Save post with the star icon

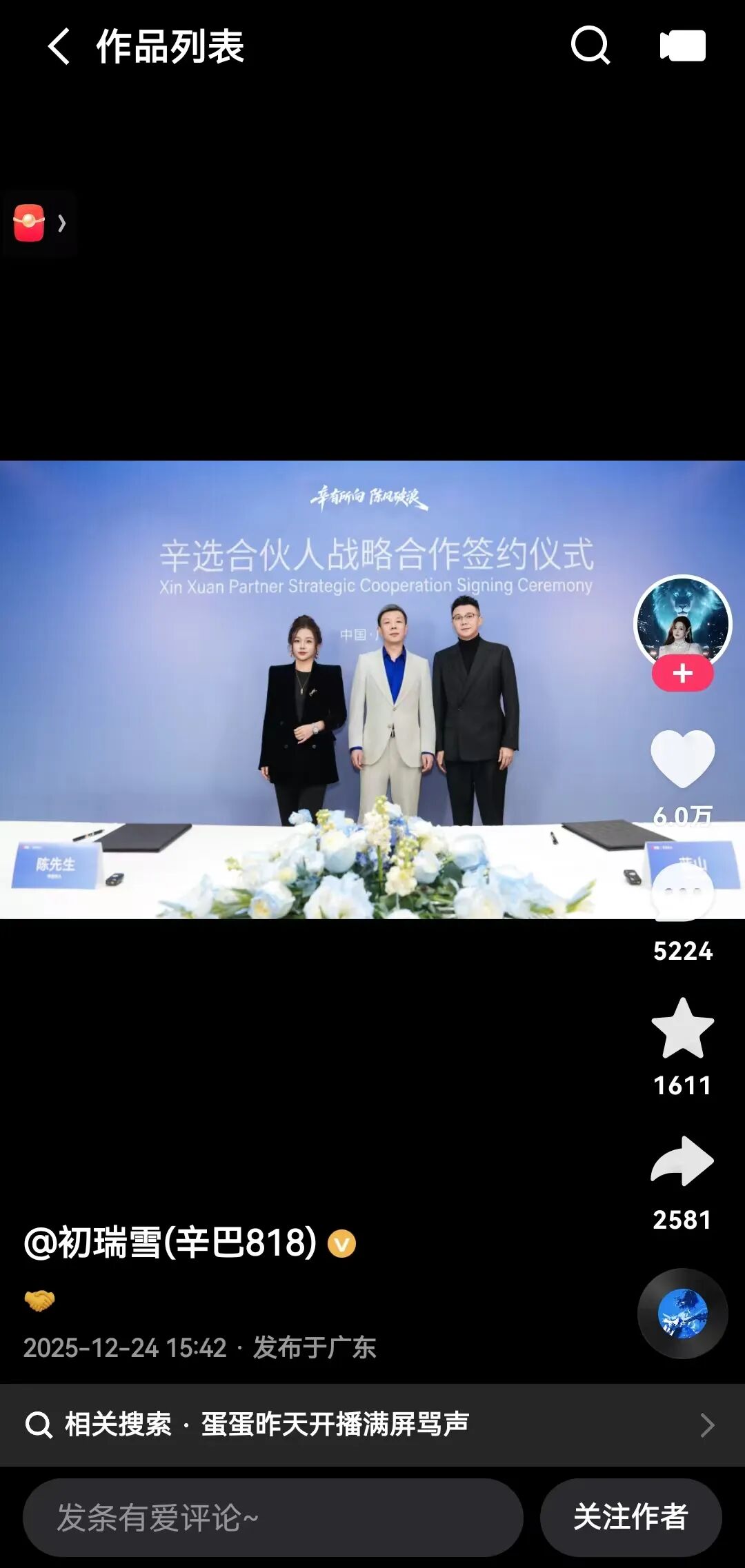(x=682, y=1029)
